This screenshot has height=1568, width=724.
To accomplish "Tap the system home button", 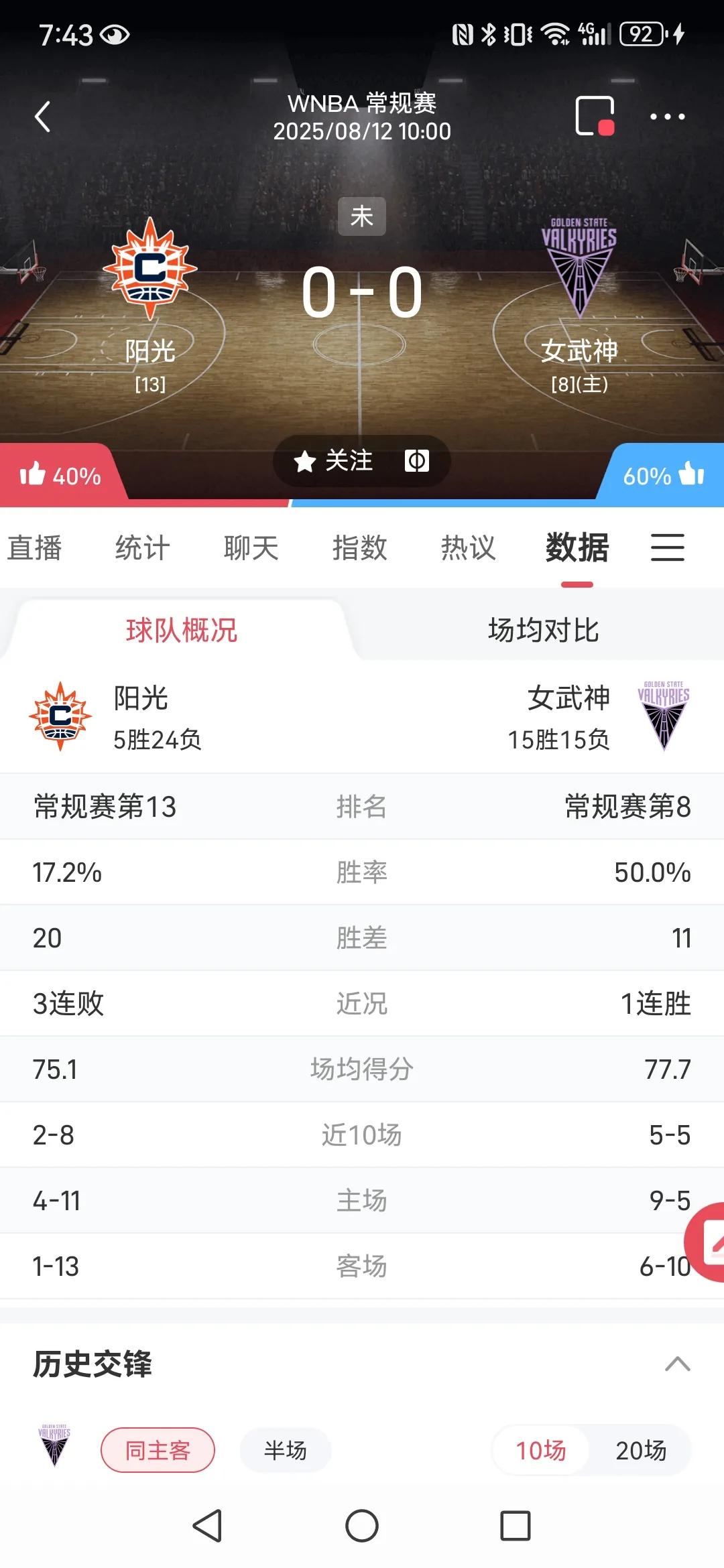I will (x=362, y=1526).
